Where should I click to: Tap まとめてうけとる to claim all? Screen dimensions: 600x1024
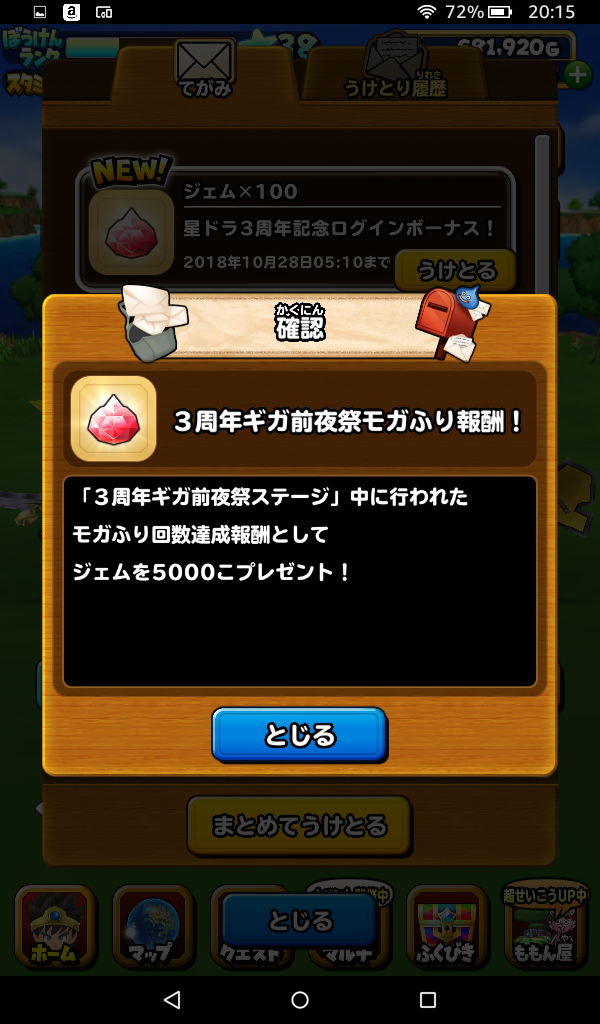(299, 826)
